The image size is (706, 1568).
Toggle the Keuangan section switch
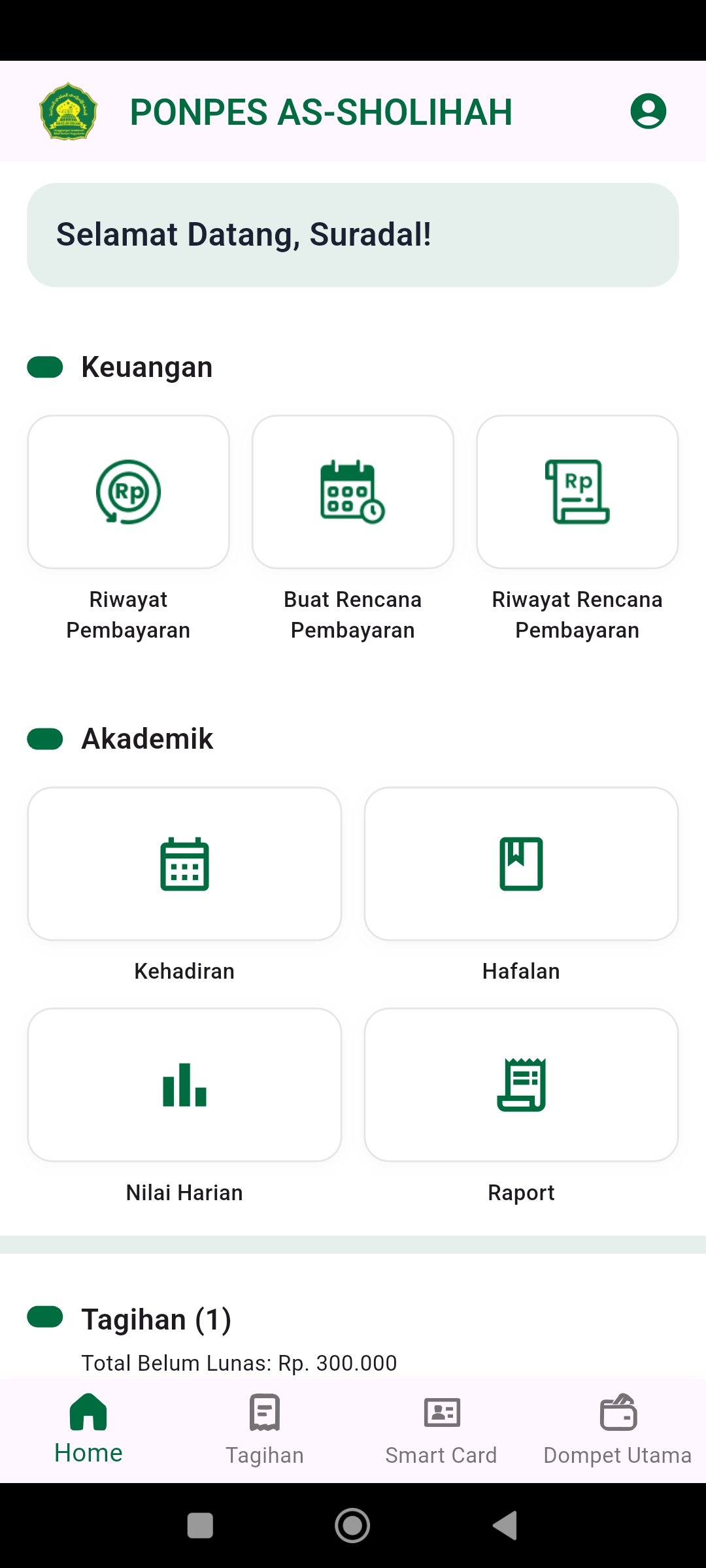[x=45, y=367]
